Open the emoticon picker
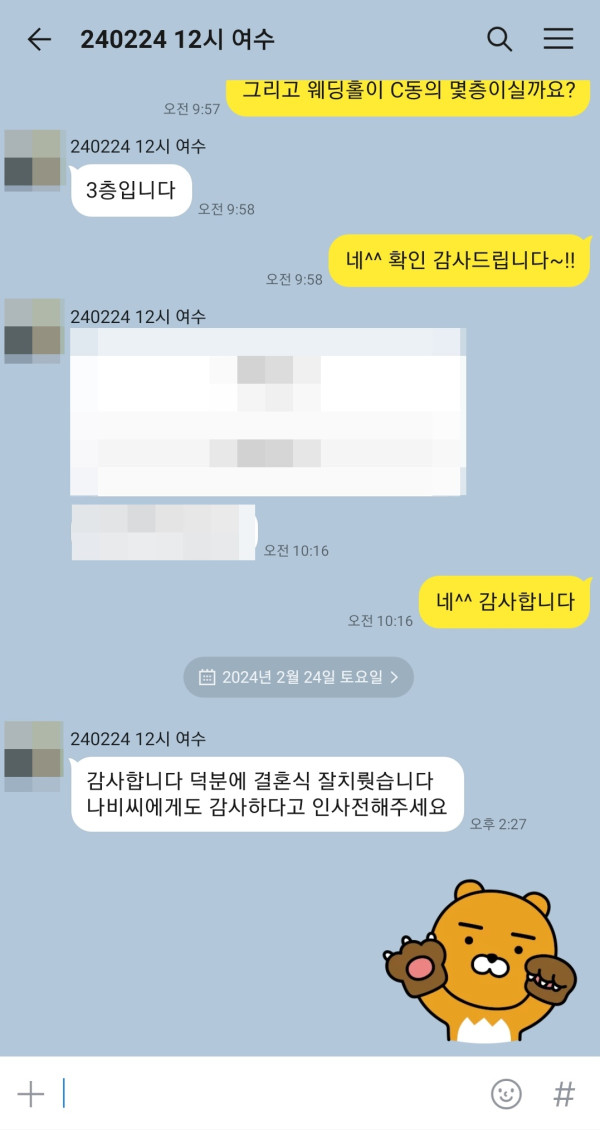This screenshot has width=600, height=1130. click(506, 1094)
